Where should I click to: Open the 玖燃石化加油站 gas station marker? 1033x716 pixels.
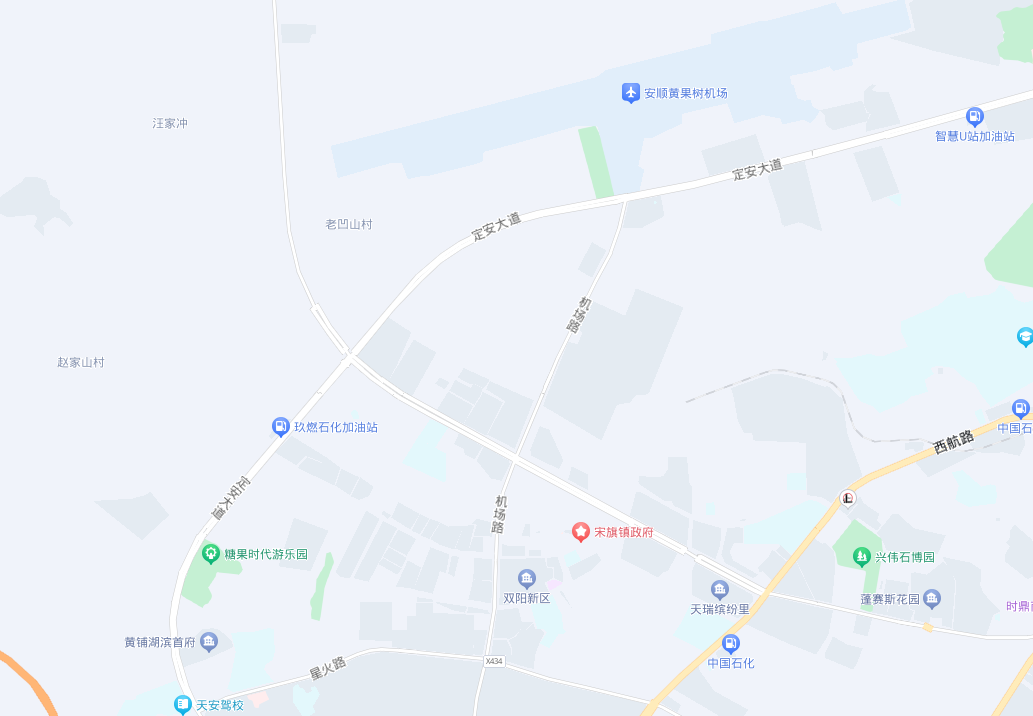282,427
